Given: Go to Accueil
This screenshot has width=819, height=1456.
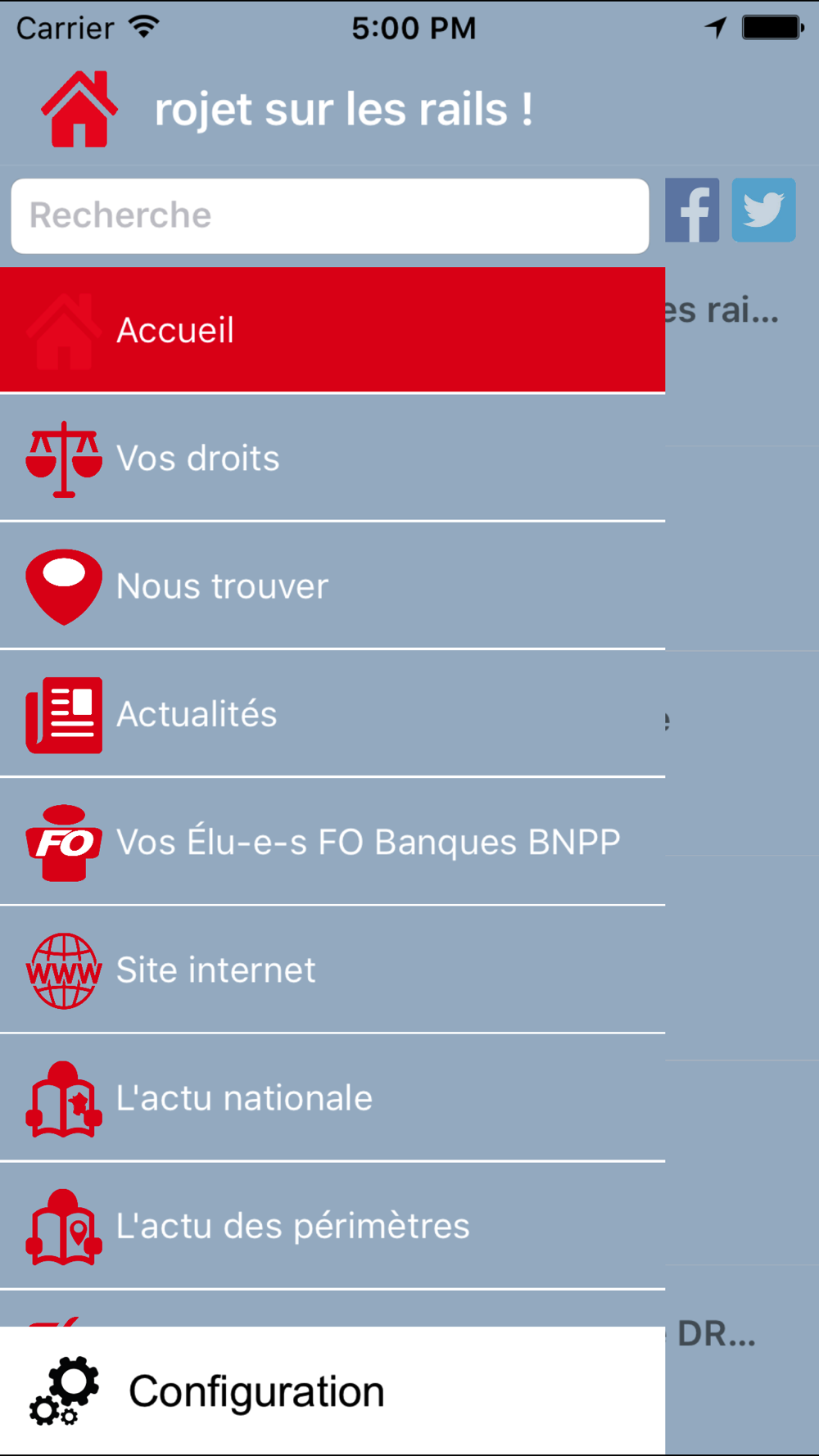Looking at the screenshot, I should click(x=332, y=330).
